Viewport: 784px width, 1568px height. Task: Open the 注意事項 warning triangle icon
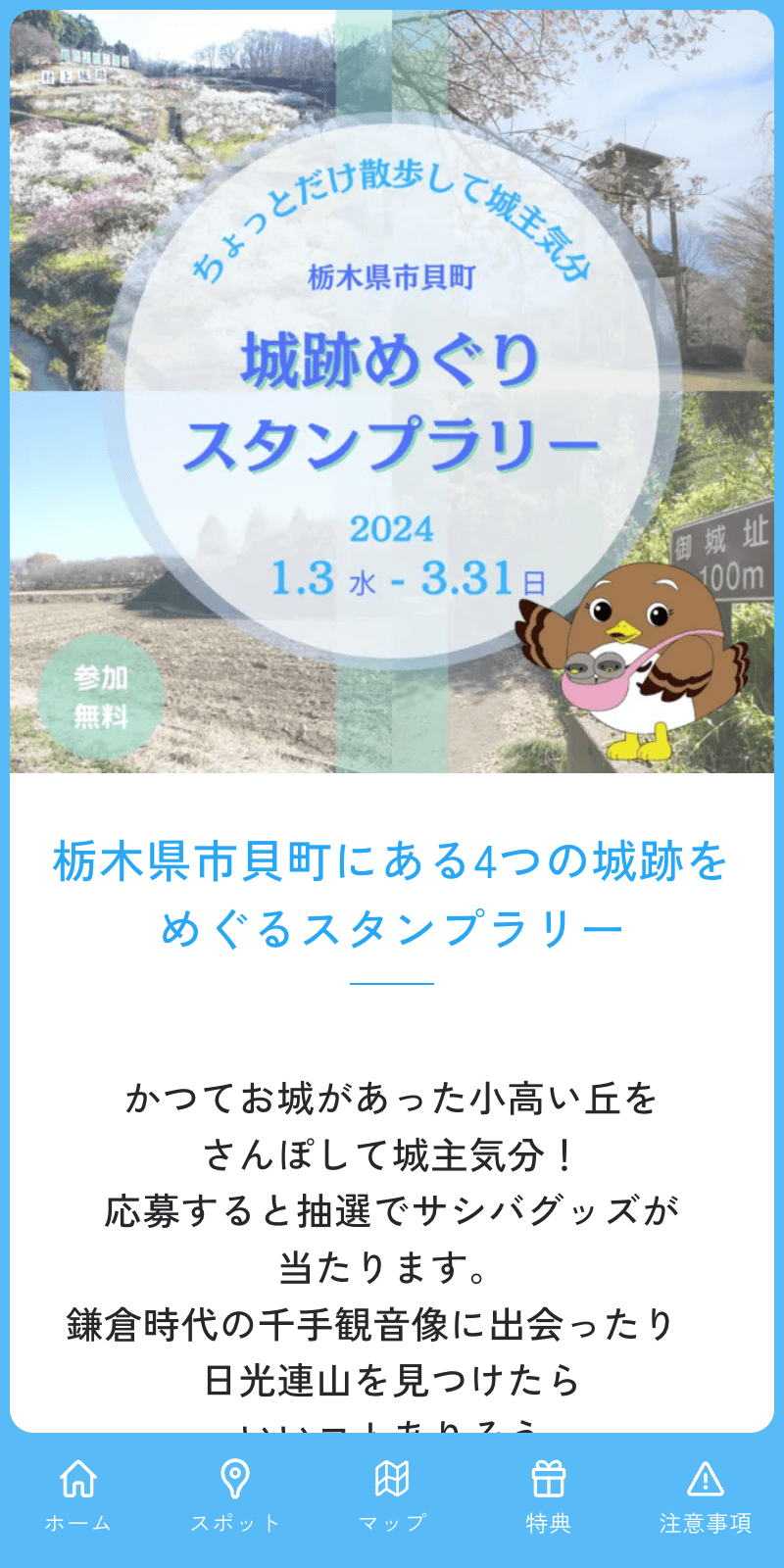click(707, 1480)
